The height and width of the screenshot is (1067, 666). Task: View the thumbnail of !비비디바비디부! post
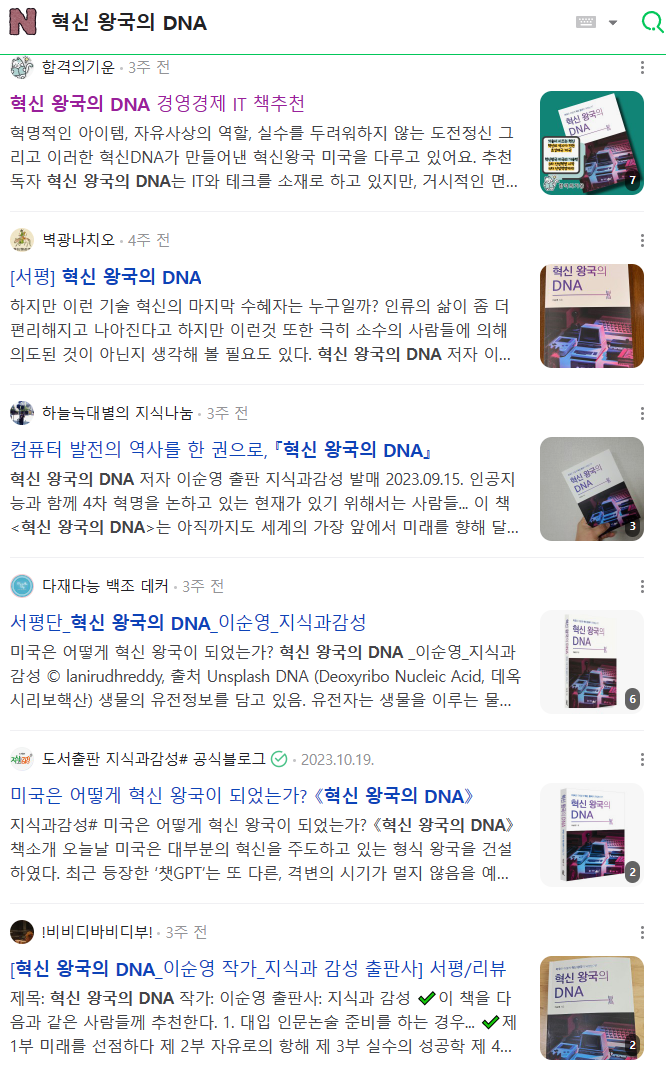591,1008
